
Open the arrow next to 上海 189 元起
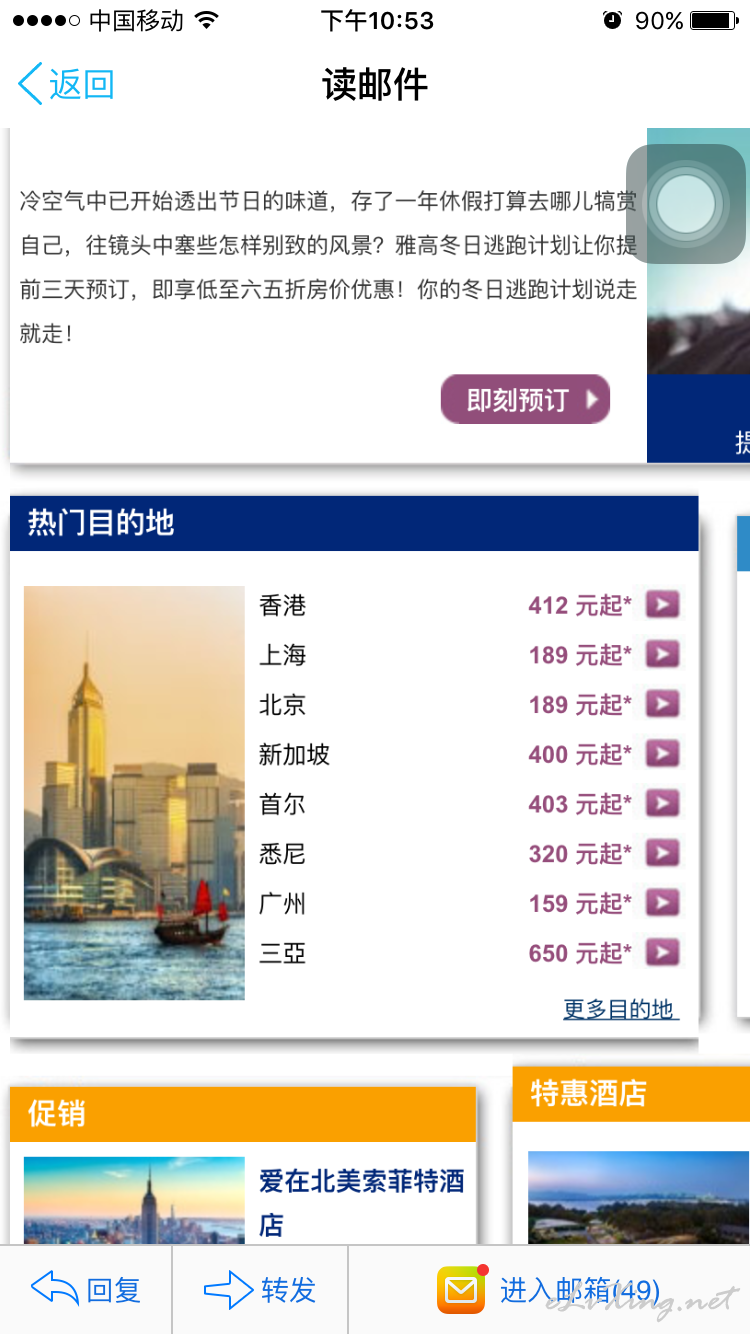(662, 655)
